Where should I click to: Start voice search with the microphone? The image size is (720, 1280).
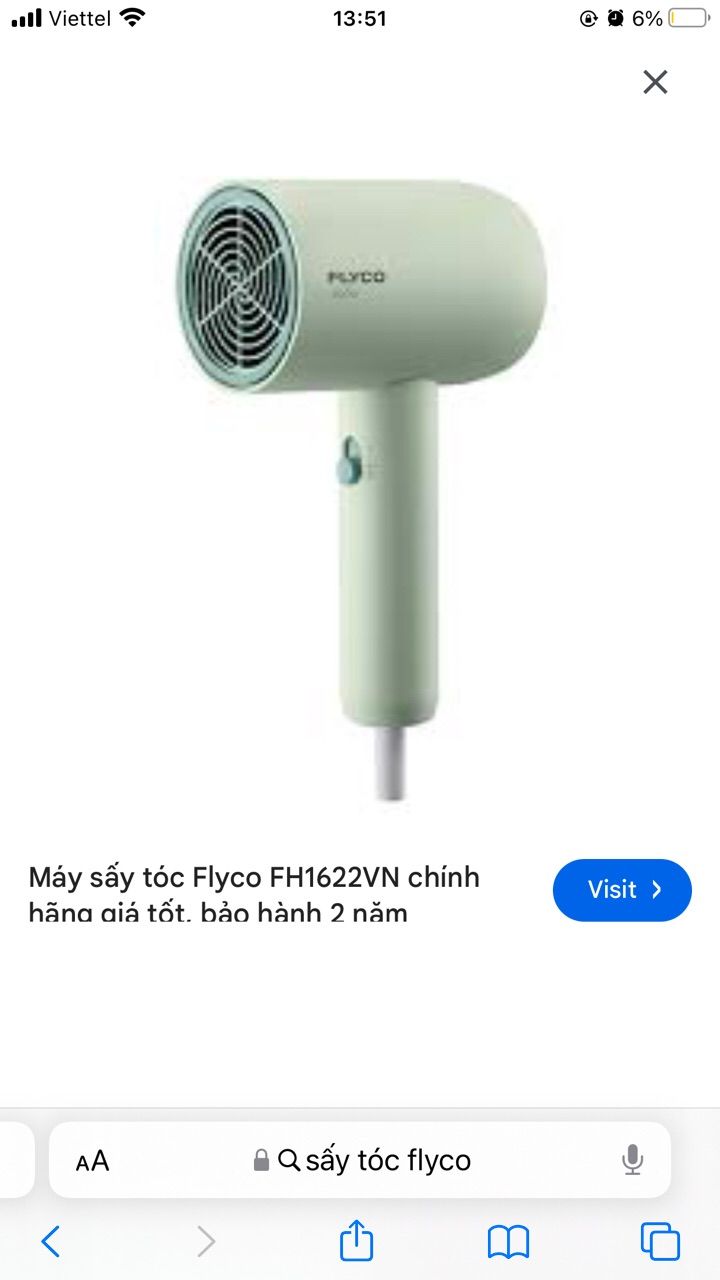(x=632, y=1160)
